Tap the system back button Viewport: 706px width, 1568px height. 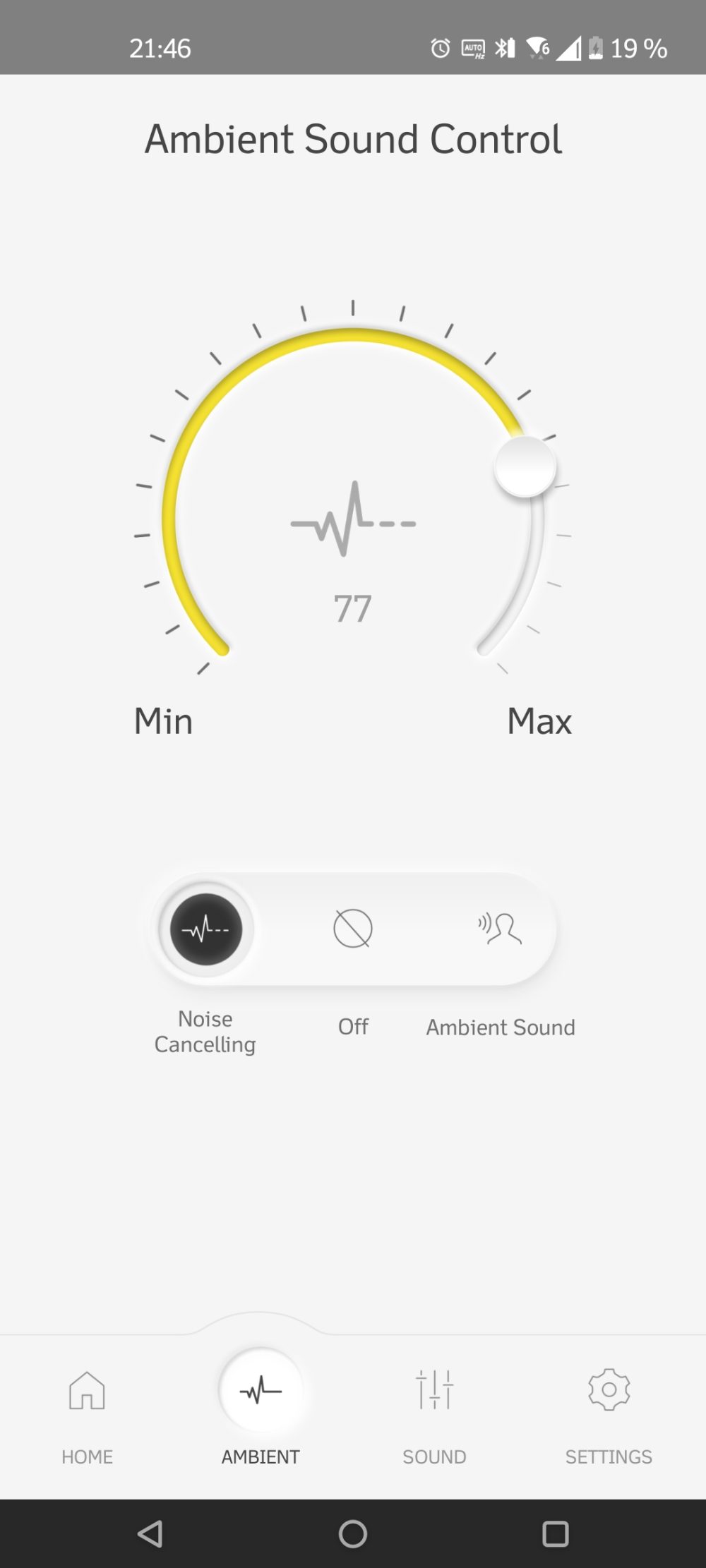150,1533
